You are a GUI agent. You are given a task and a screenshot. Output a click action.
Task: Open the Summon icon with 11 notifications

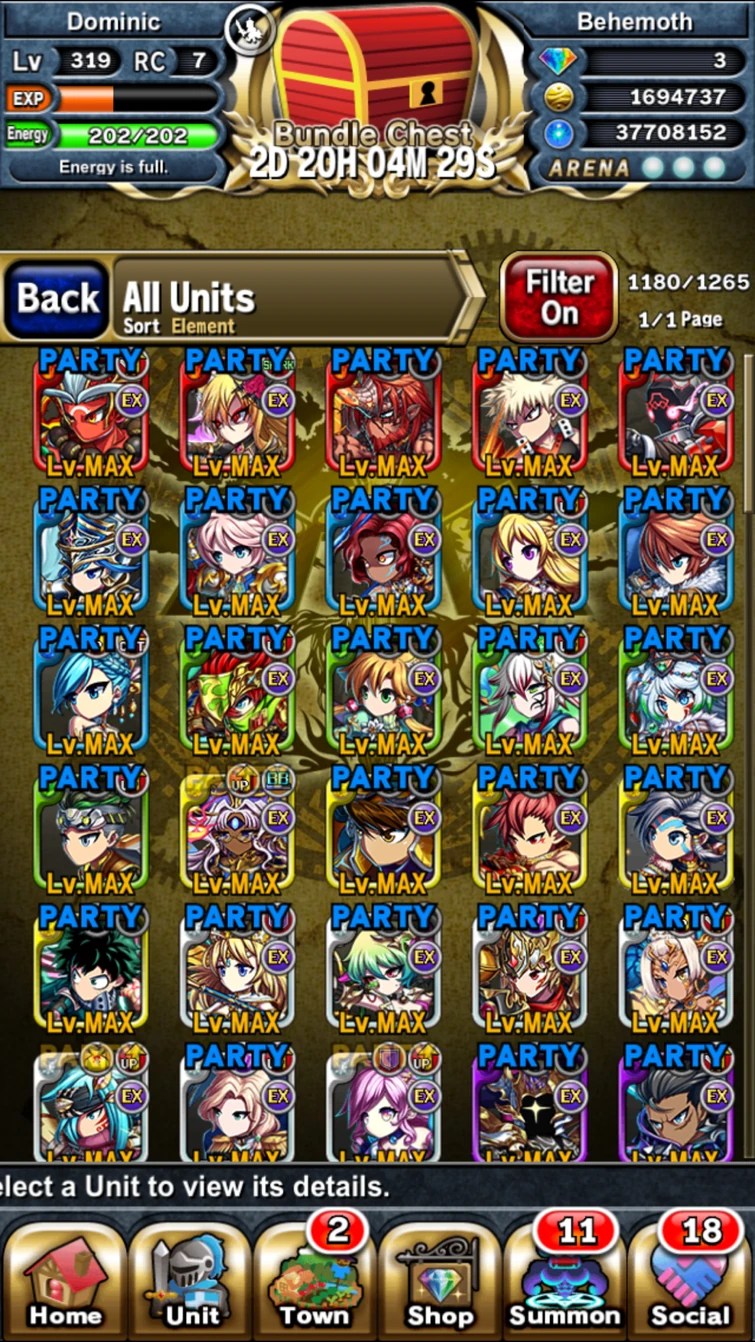(x=565, y=1285)
